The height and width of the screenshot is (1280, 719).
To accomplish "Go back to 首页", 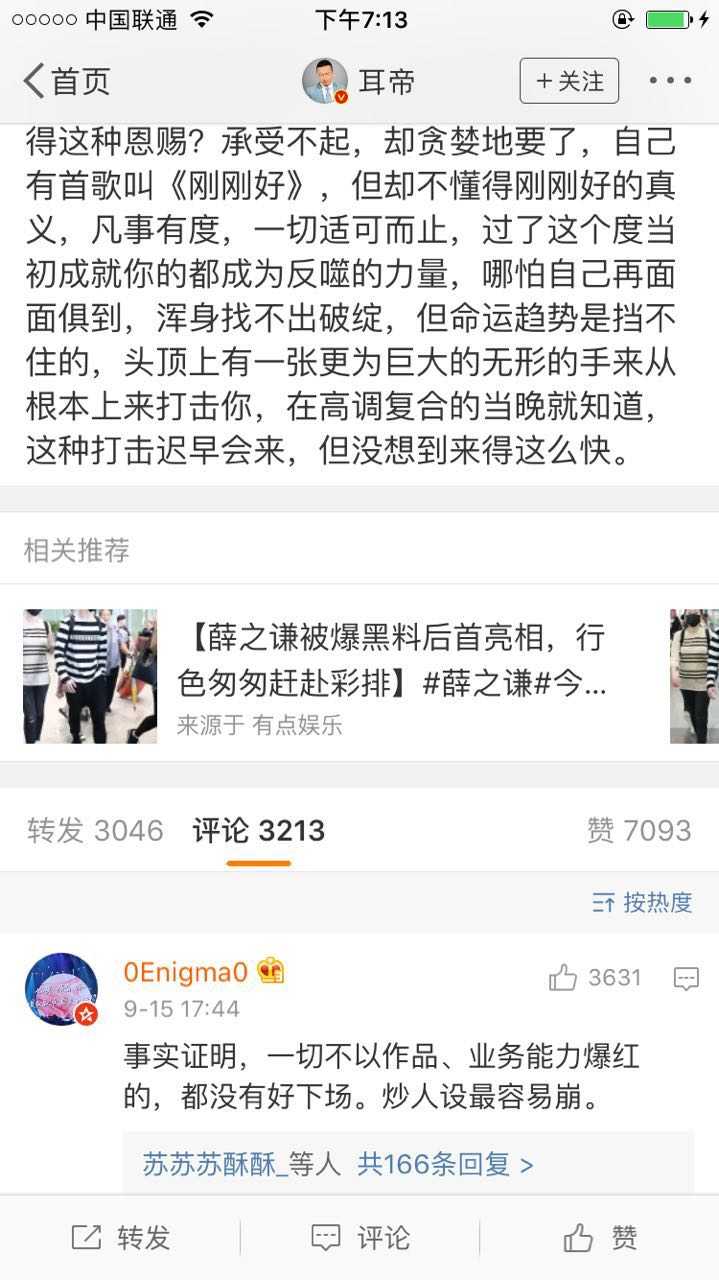I will click(x=66, y=81).
